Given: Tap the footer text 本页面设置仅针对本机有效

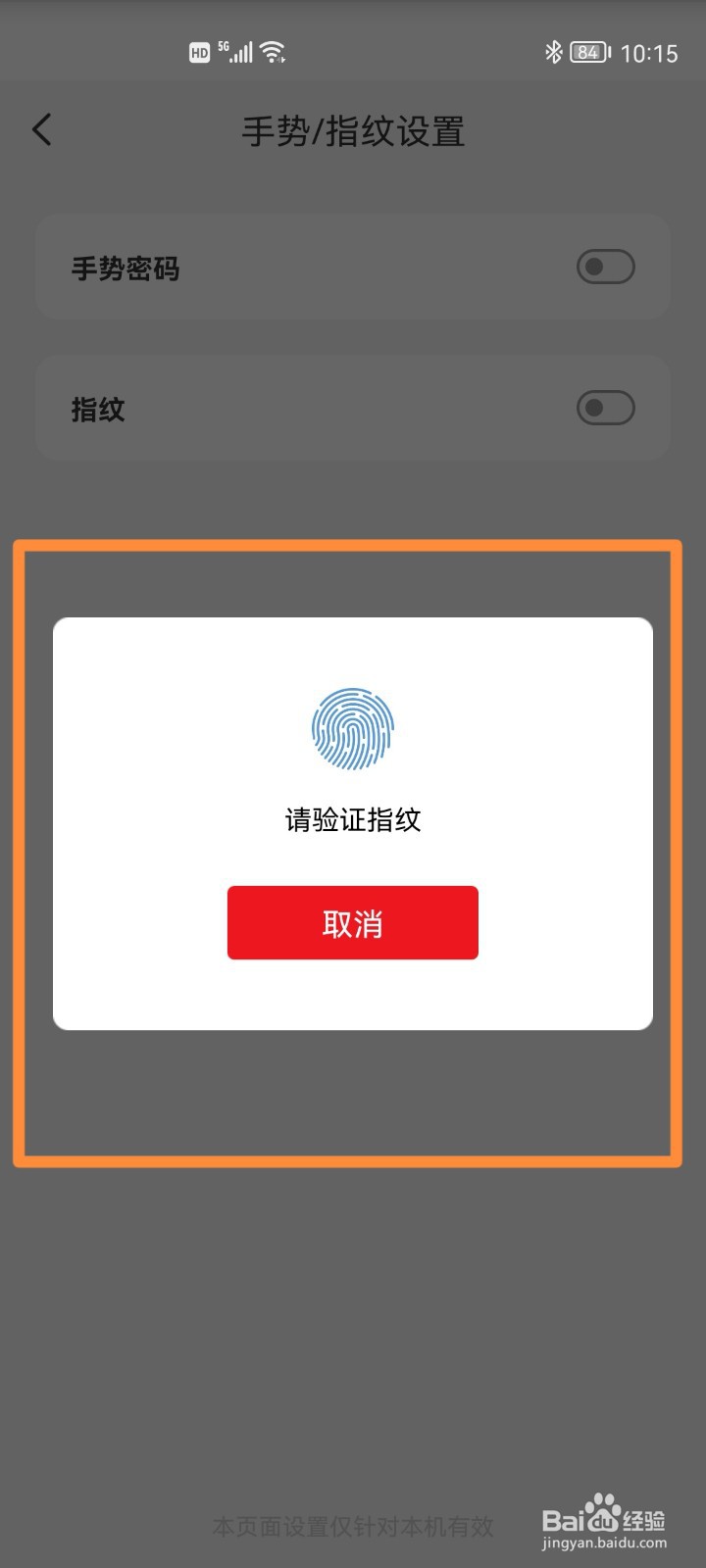Looking at the screenshot, I should [351, 1525].
